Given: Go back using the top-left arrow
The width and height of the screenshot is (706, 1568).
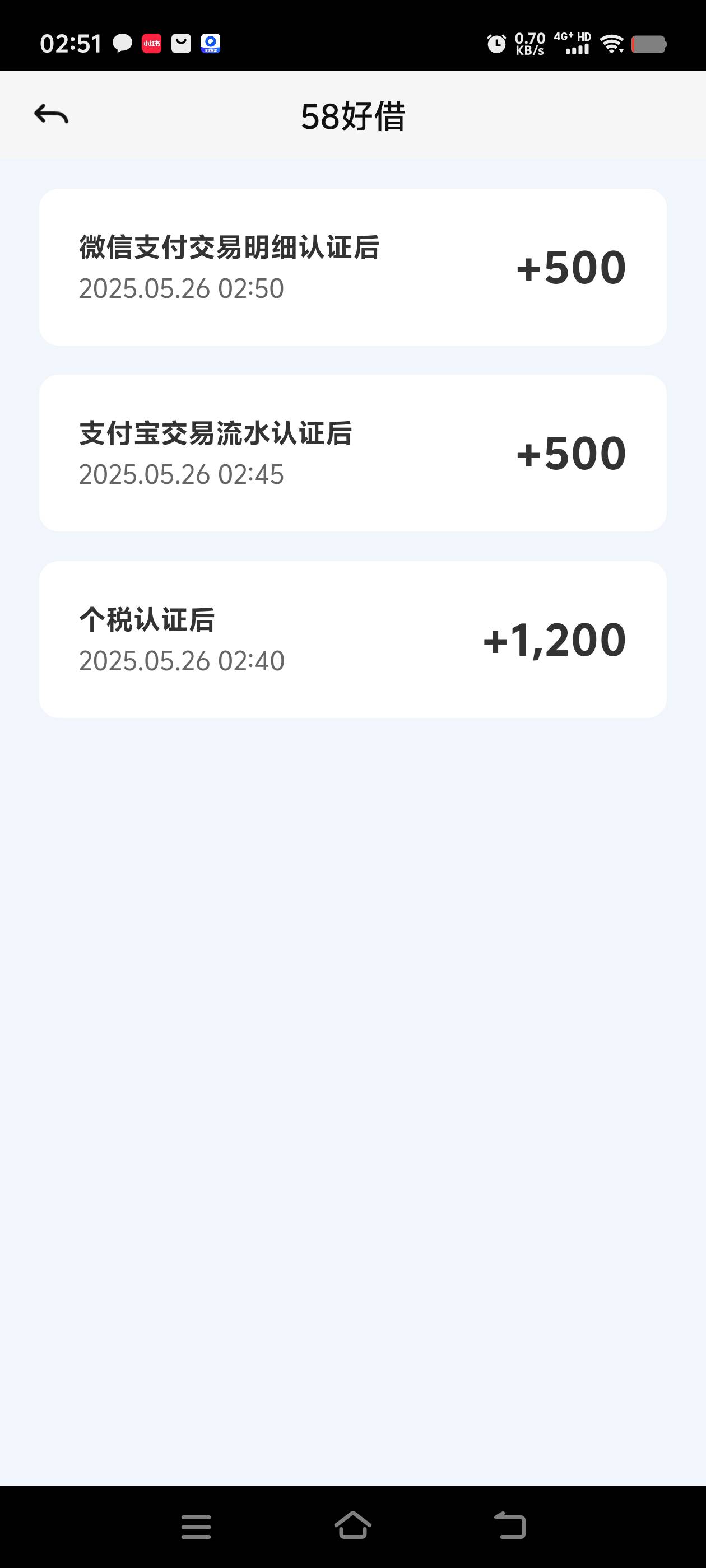Looking at the screenshot, I should click(51, 114).
